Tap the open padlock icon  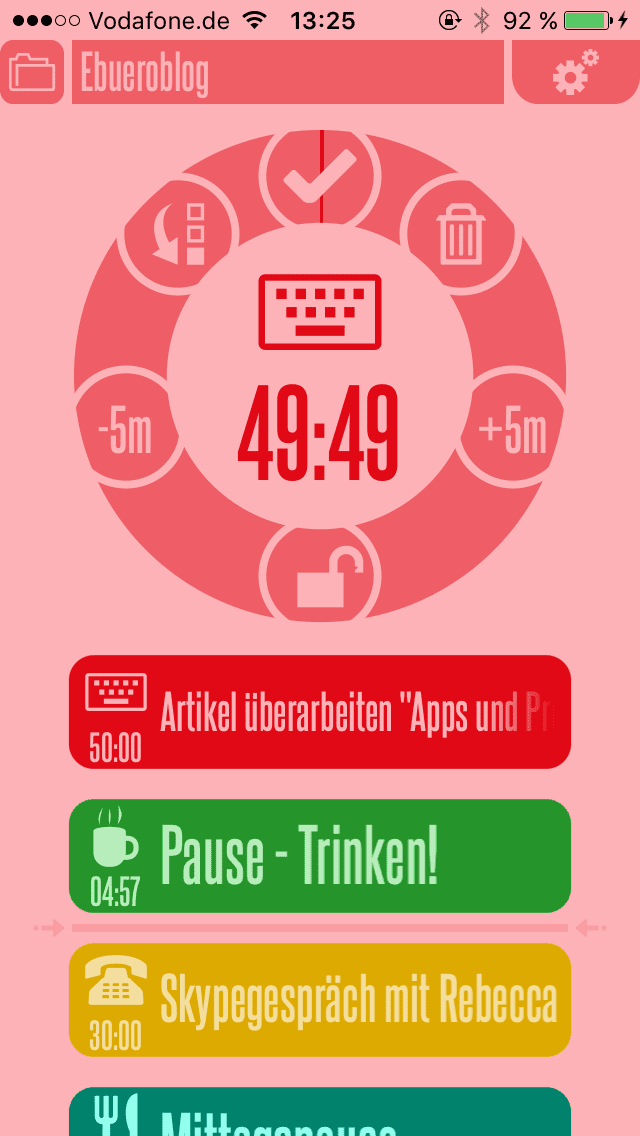click(x=320, y=580)
